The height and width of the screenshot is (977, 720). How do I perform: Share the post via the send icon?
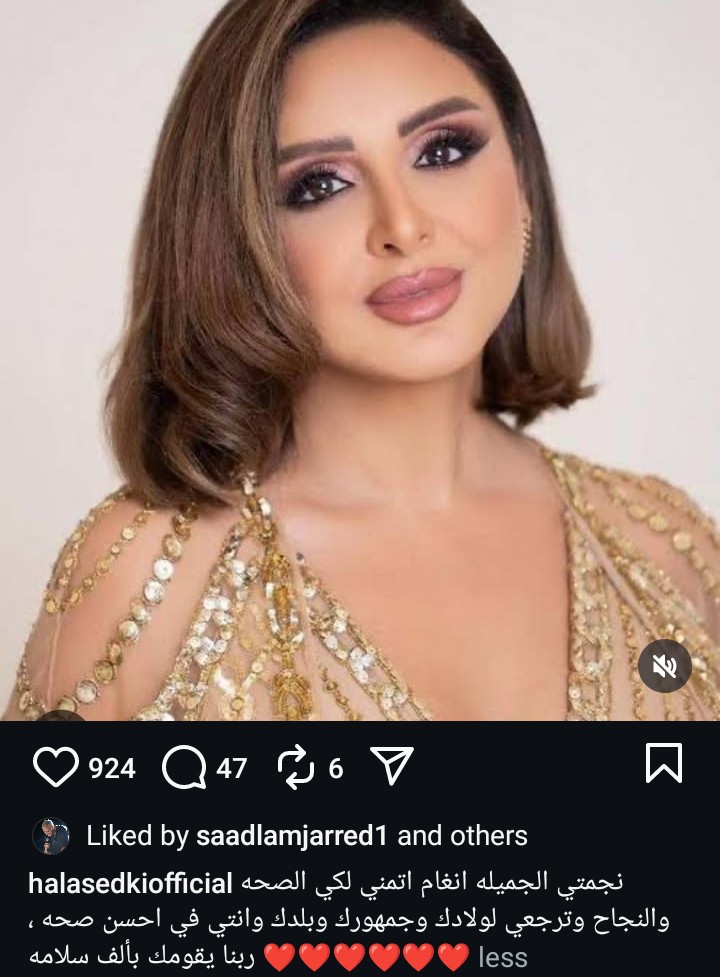tap(392, 766)
